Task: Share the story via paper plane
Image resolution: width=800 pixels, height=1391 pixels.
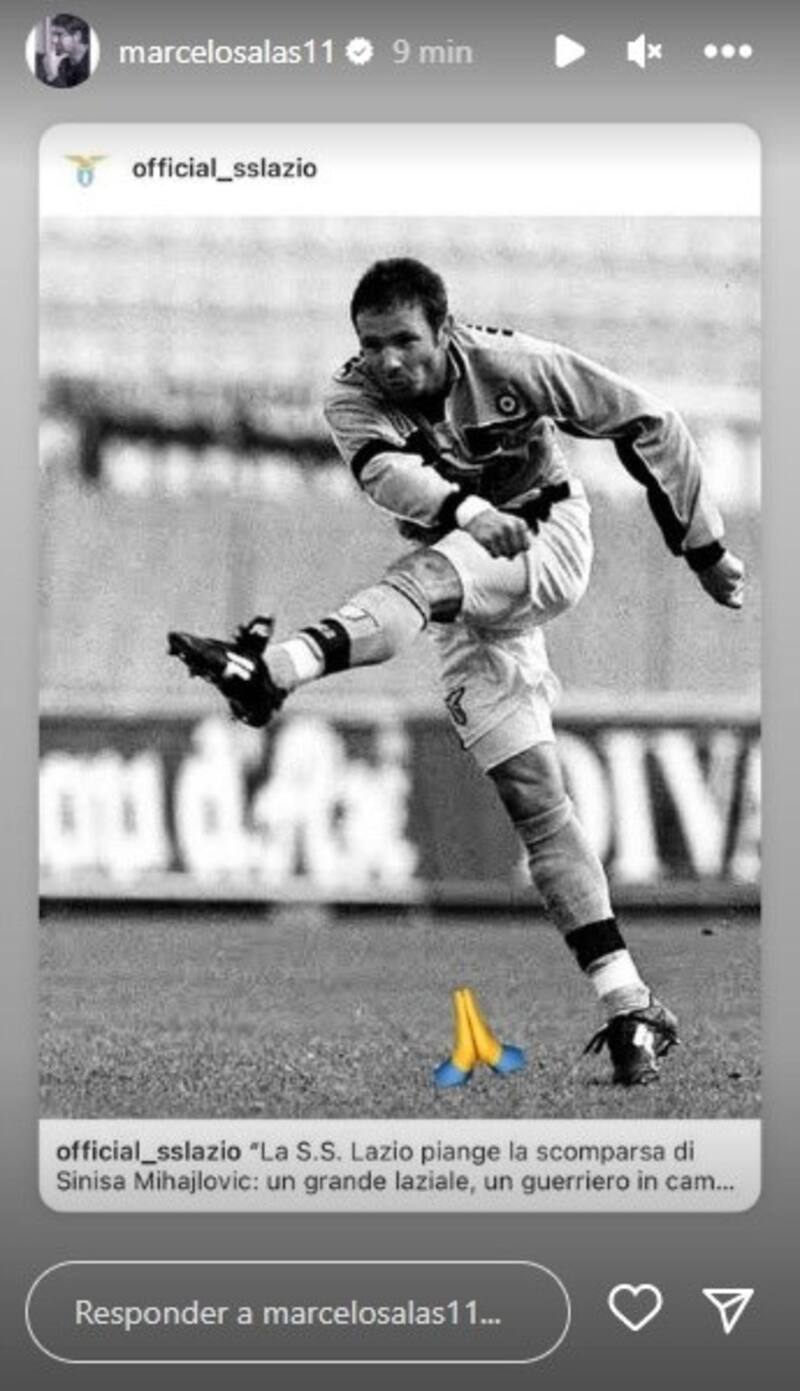Action: tap(727, 1310)
